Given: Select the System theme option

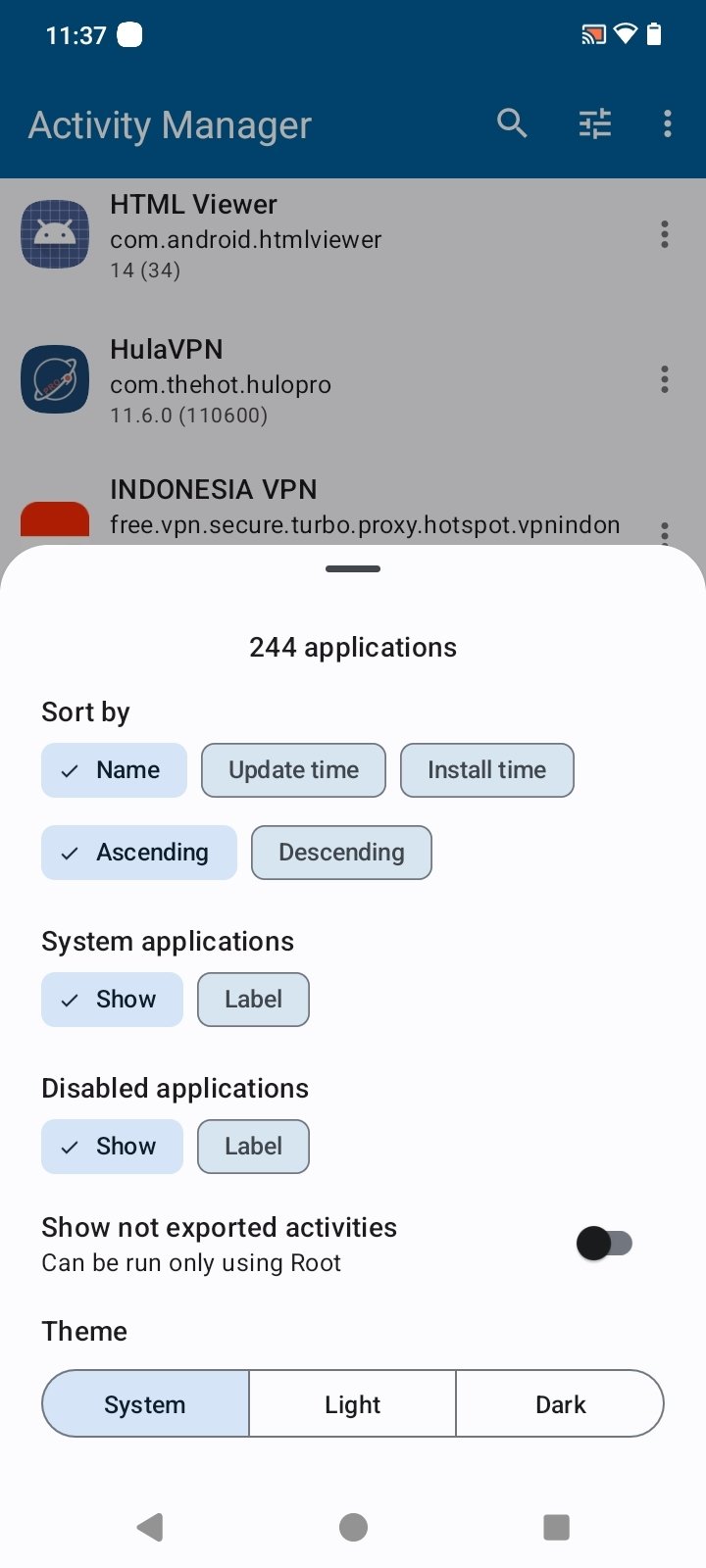Looking at the screenshot, I should coord(145,1404).
